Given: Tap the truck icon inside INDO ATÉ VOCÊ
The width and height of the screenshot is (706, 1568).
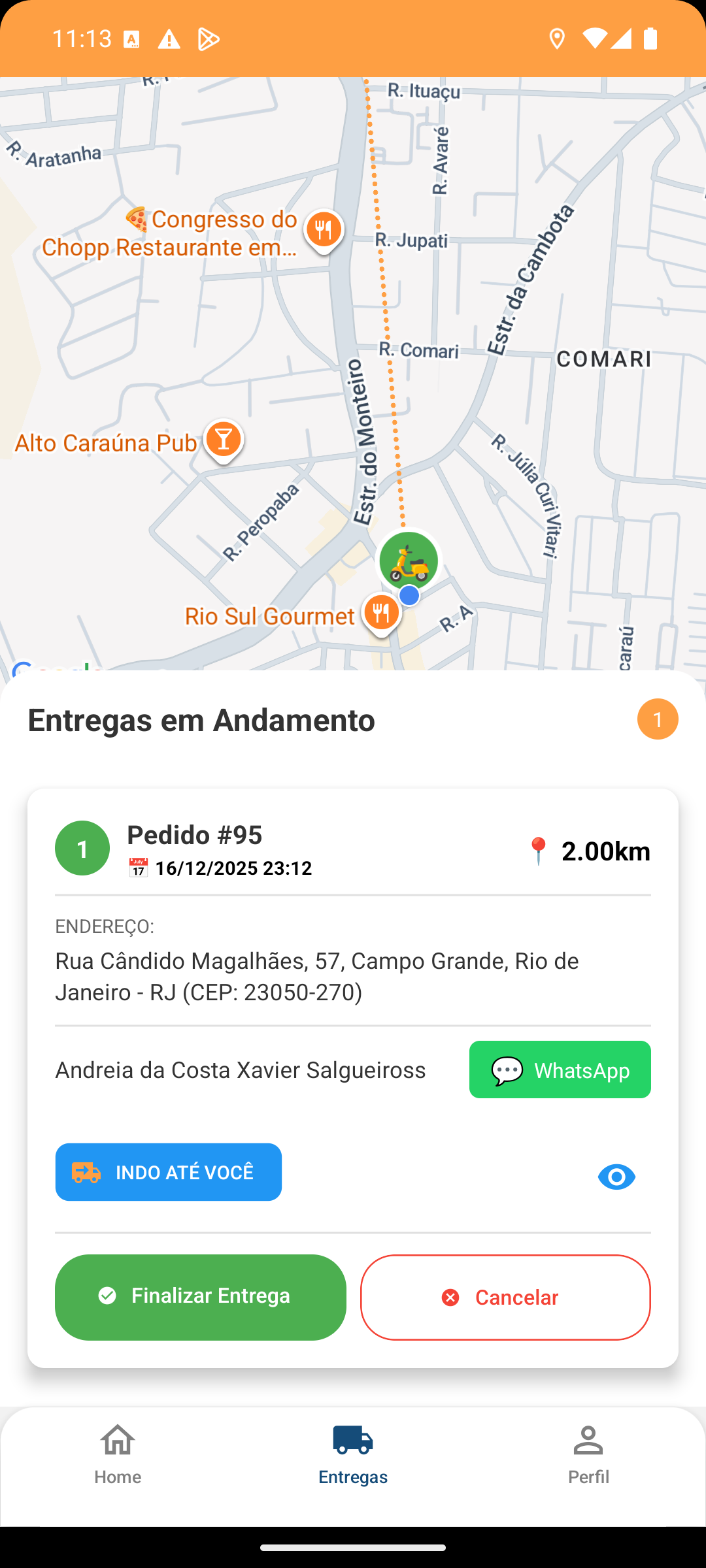Looking at the screenshot, I should pos(86,1171).
